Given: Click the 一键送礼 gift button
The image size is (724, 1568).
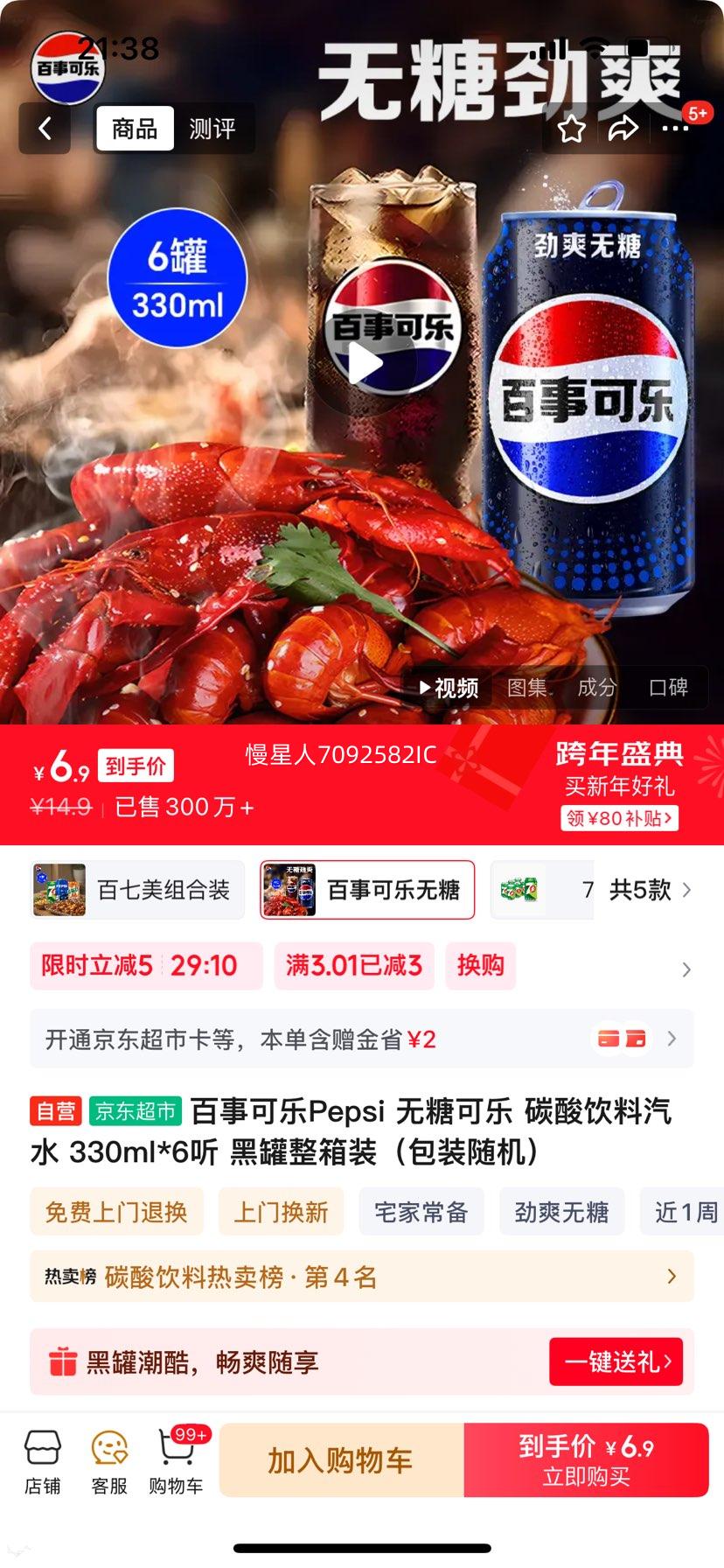Looking at the screenshot, I should tap(616, 1361).
